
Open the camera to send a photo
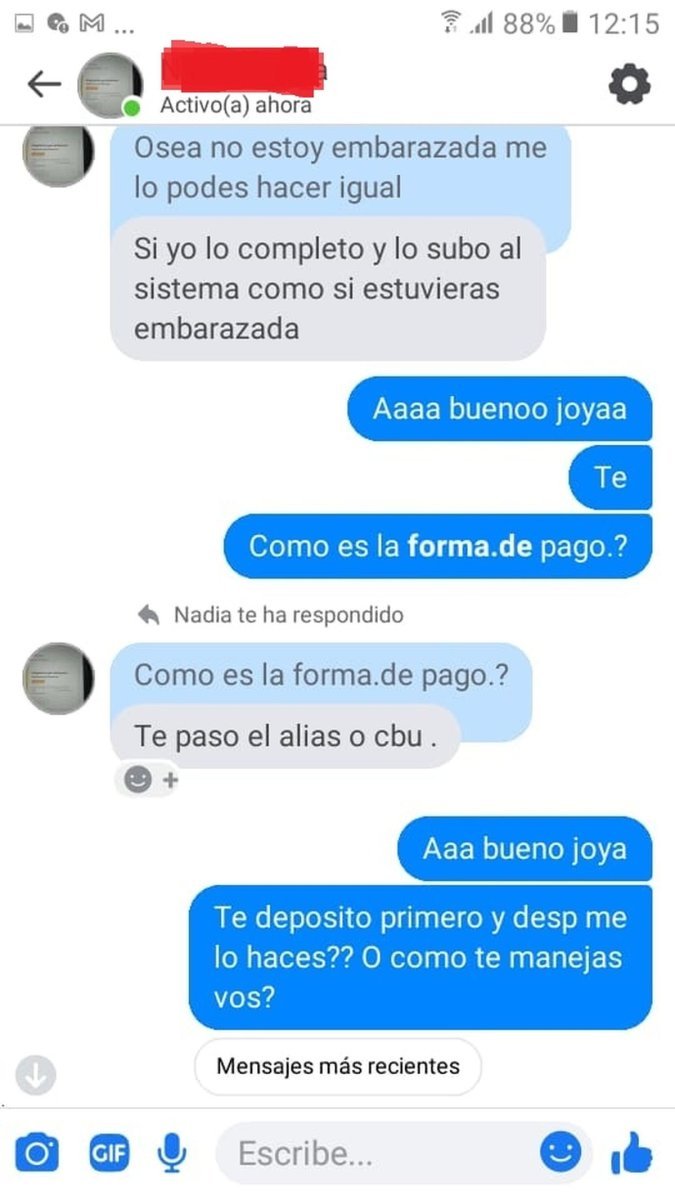[x=38, y=1155]
